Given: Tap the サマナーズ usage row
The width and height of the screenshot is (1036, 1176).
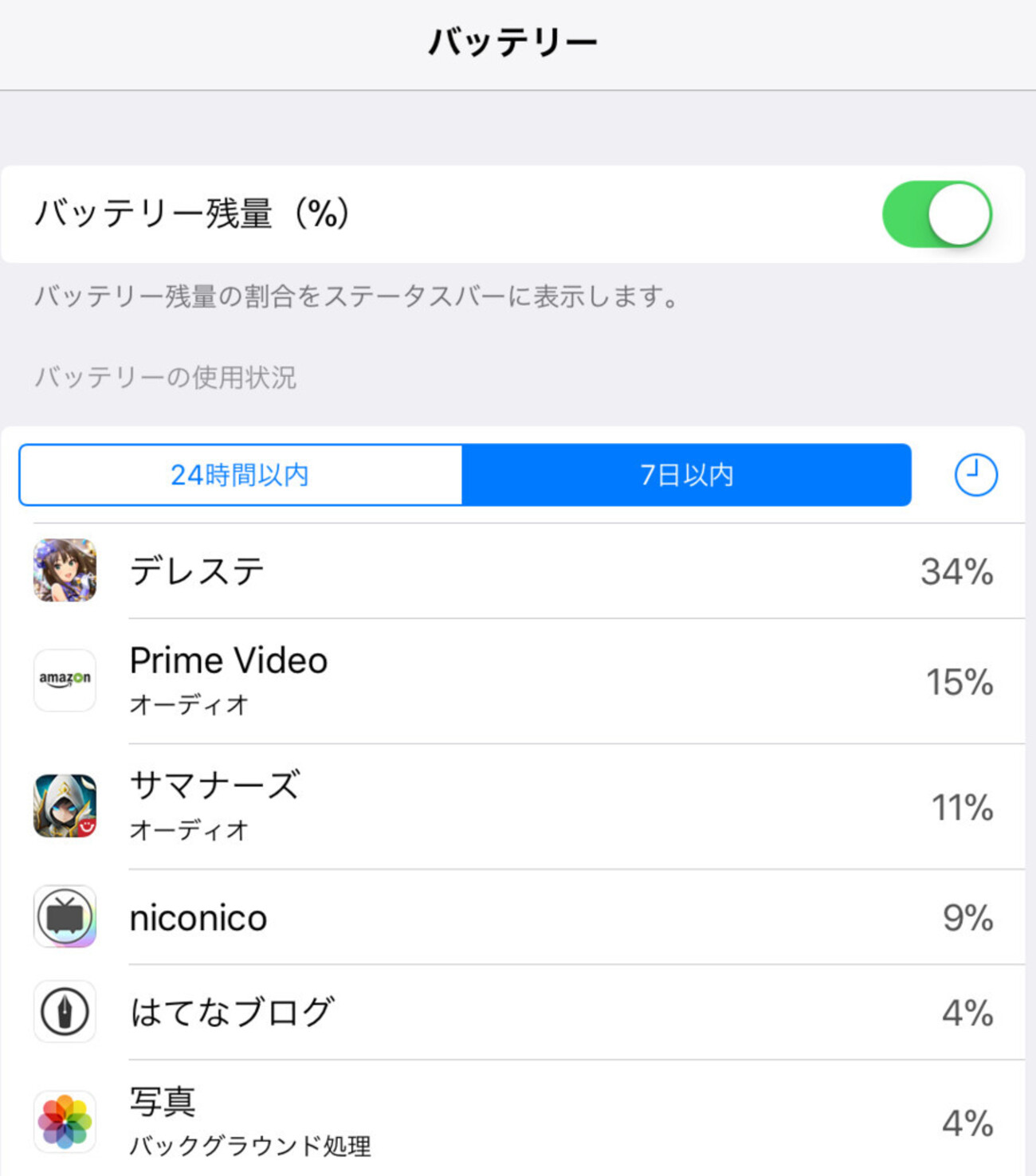Looking at the screenshot, I should point(518,806).
